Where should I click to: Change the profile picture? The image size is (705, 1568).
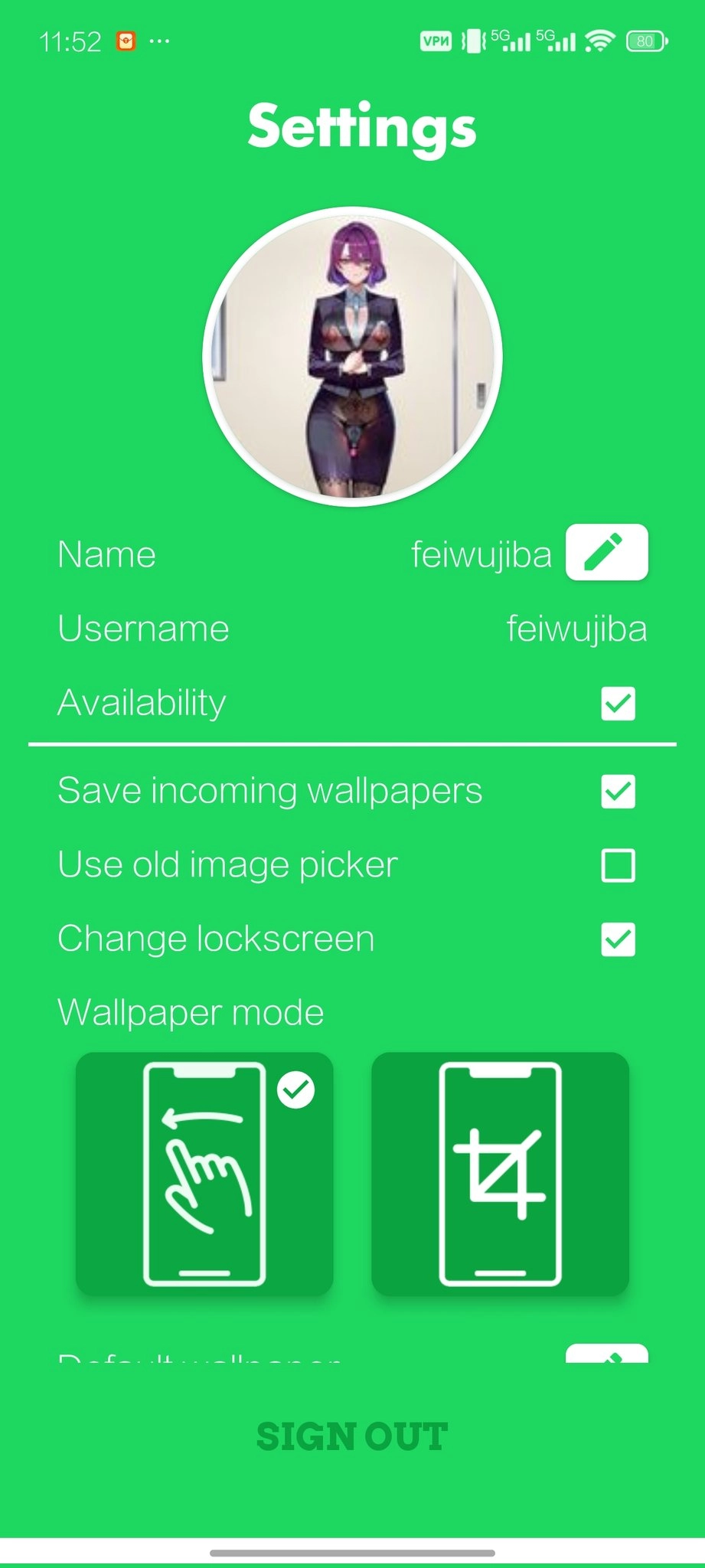click(352, 357)
